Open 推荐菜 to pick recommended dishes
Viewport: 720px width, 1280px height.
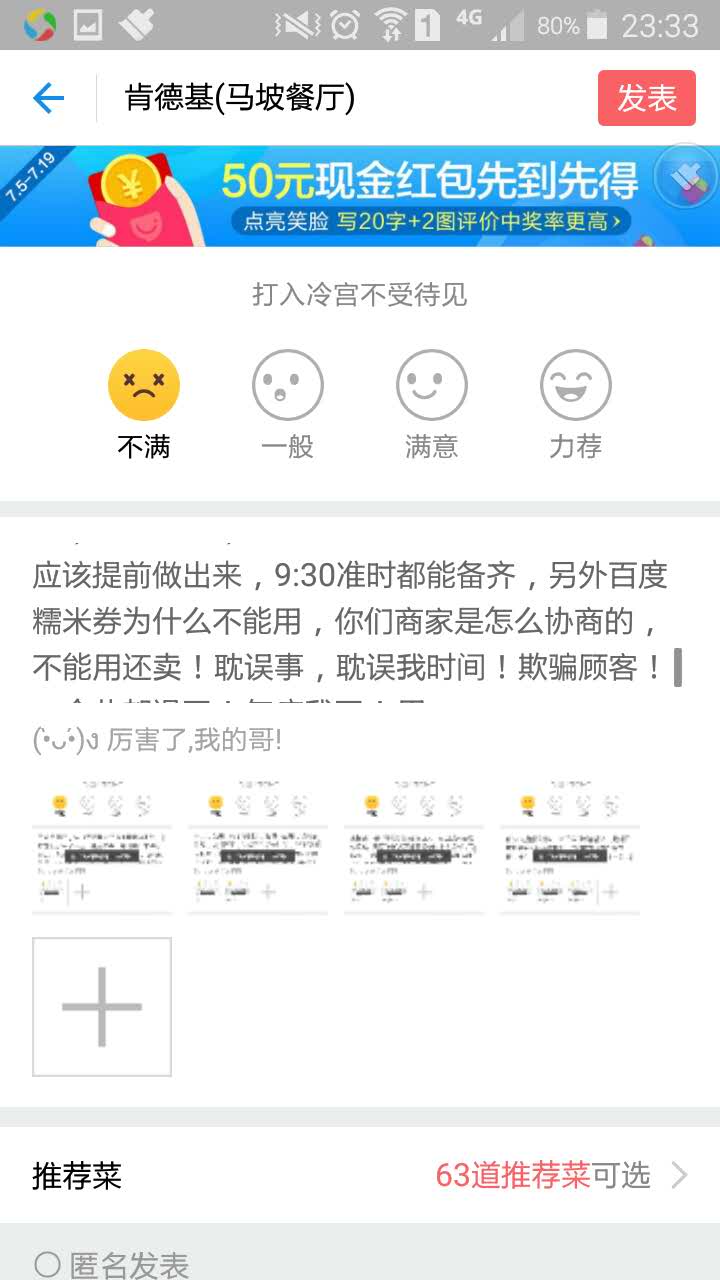pyautogui.click(x=360, y=1175)
